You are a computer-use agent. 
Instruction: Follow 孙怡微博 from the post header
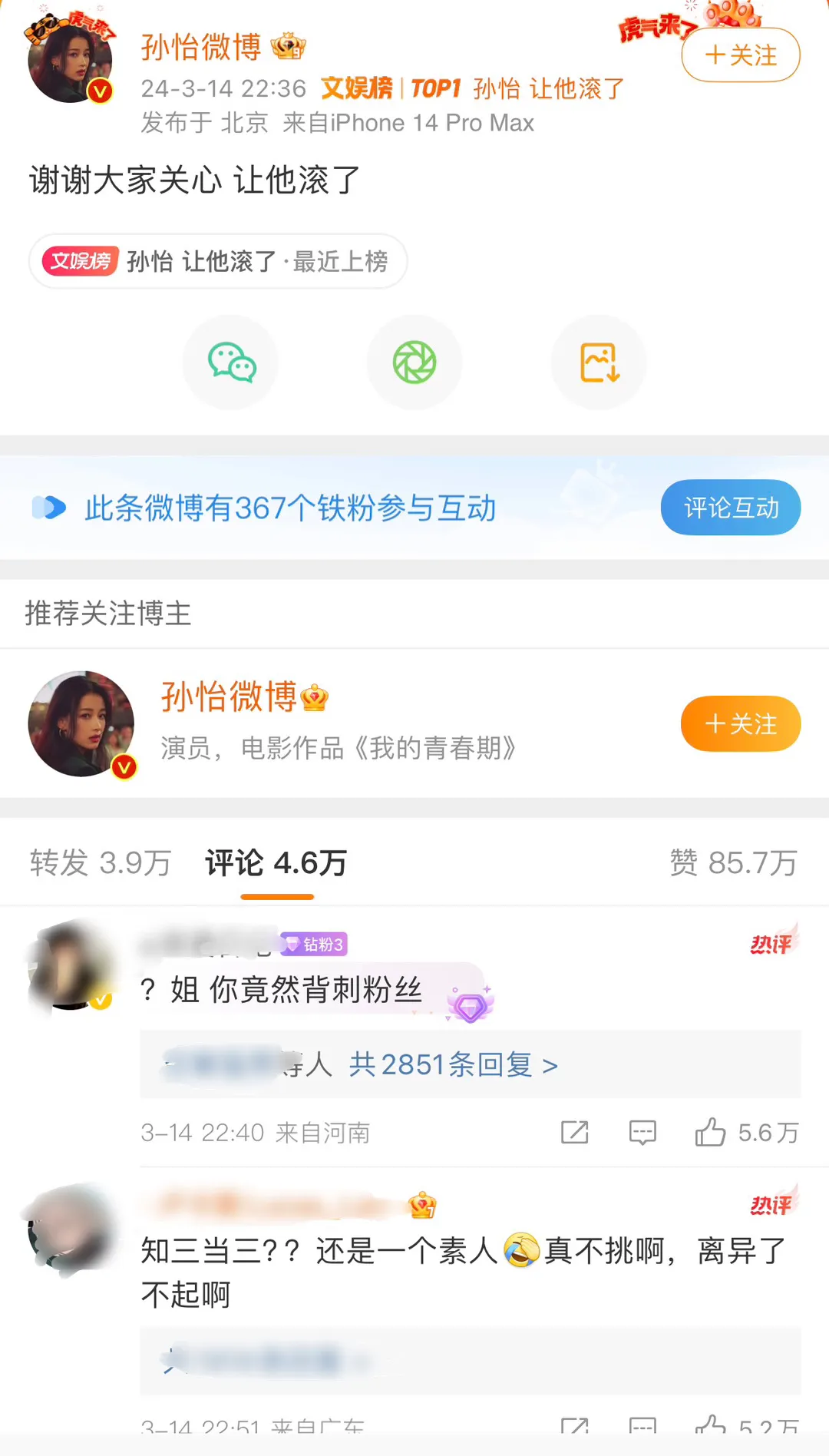pos(740,55)
